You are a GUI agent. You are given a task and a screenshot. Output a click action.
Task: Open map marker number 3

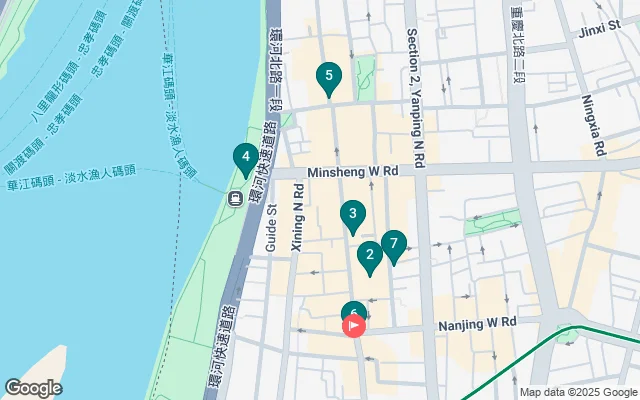pos(351,213)
